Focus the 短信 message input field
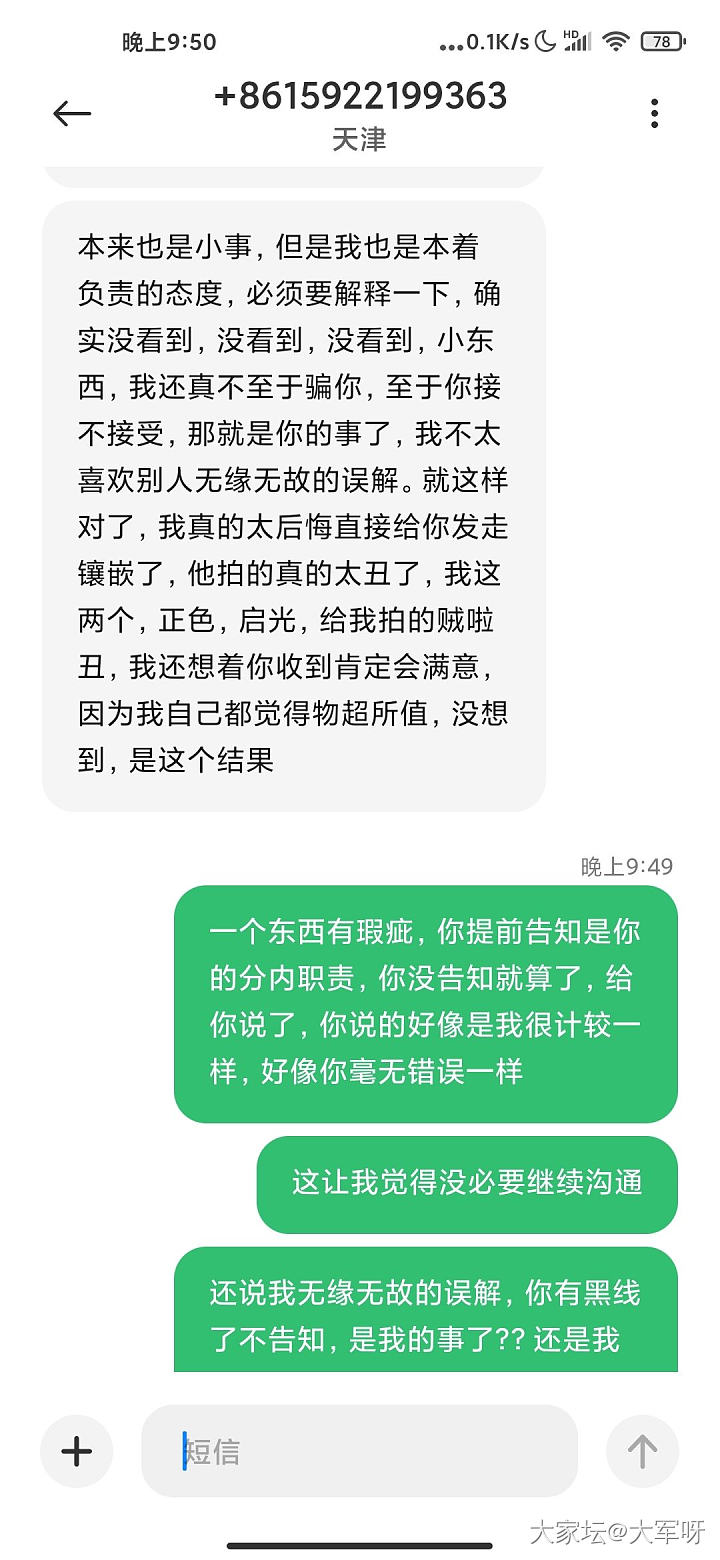720x1560 pixels. pos(360,1451)
